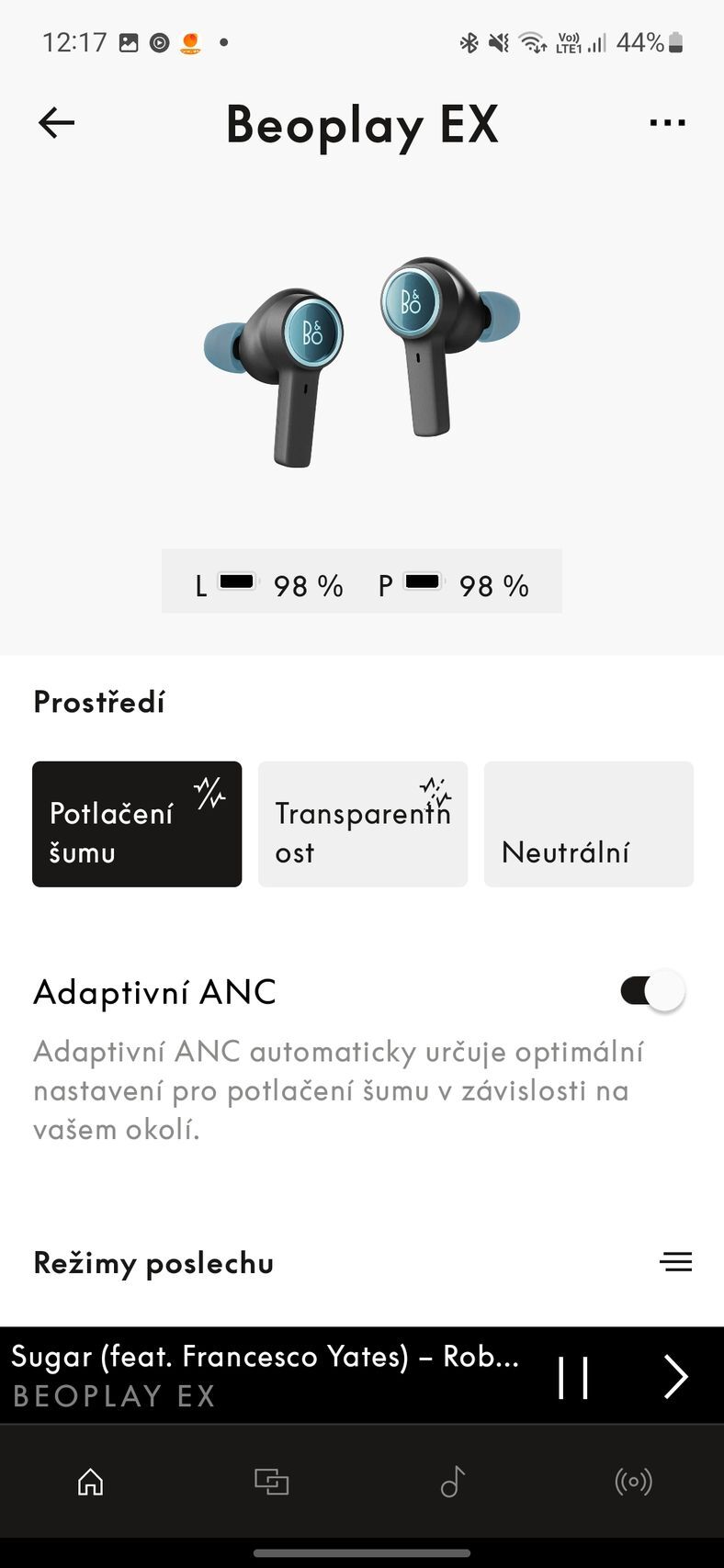
Task: Open the Režimy poslechu settings icon
Action: pos(675,1262)
